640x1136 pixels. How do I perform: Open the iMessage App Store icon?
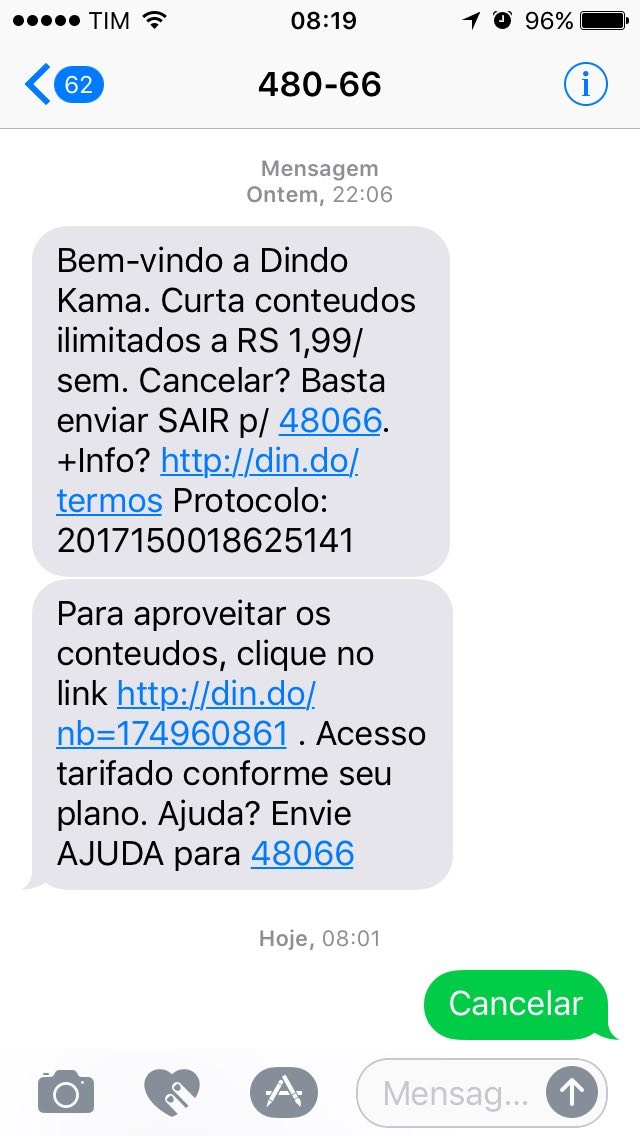click(x=283, y=1092)
